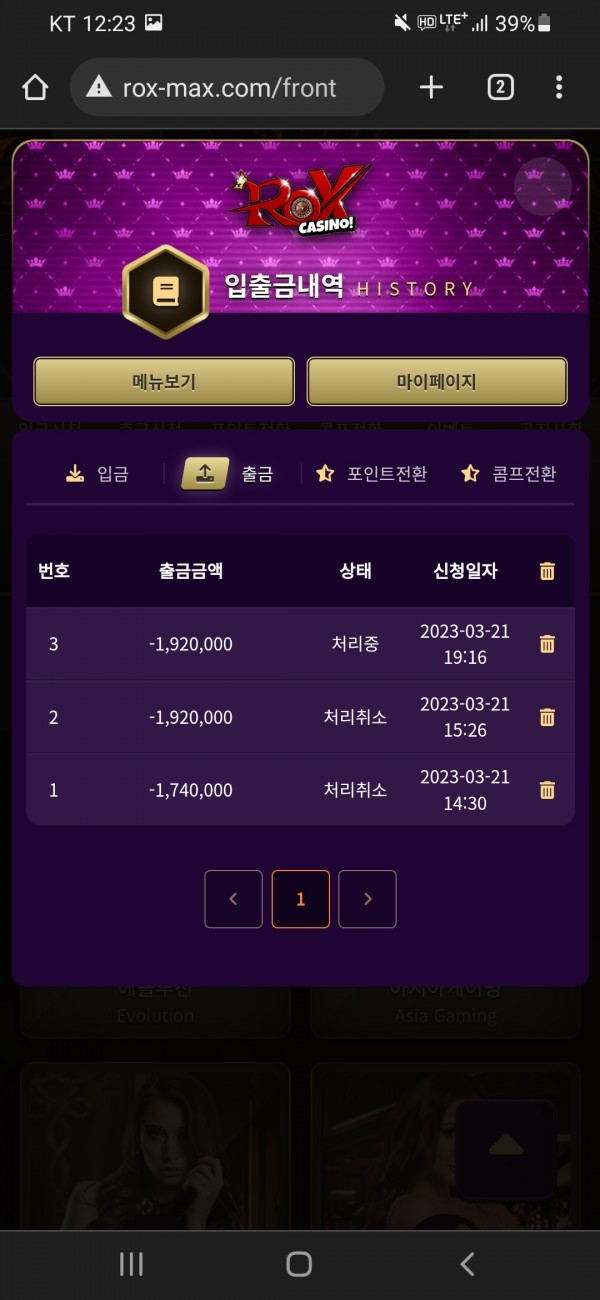Image resolution: width=600 pixels, height=1300 pixels.
Task: Tap the 메뉴보기 button
Action: coord(164,382)
